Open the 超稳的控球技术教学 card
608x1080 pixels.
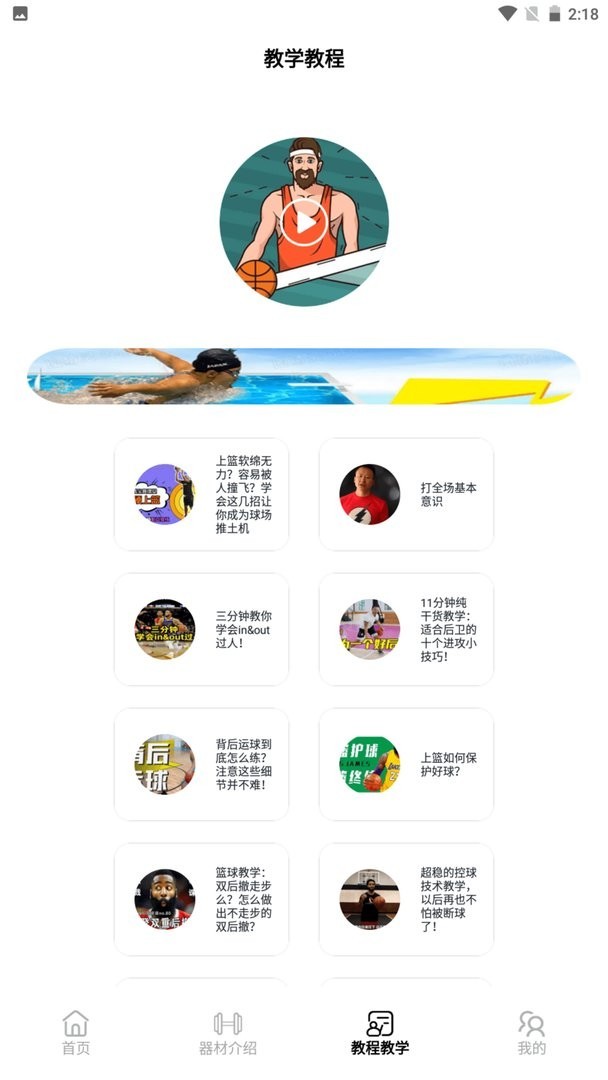tap(406, 899)
